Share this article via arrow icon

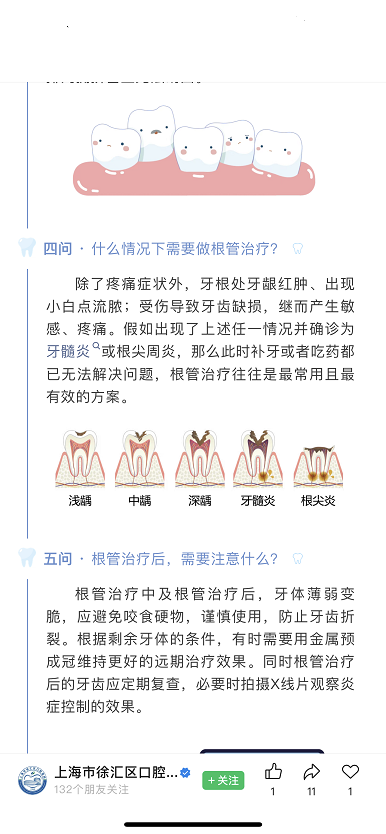tap(312, 771)
